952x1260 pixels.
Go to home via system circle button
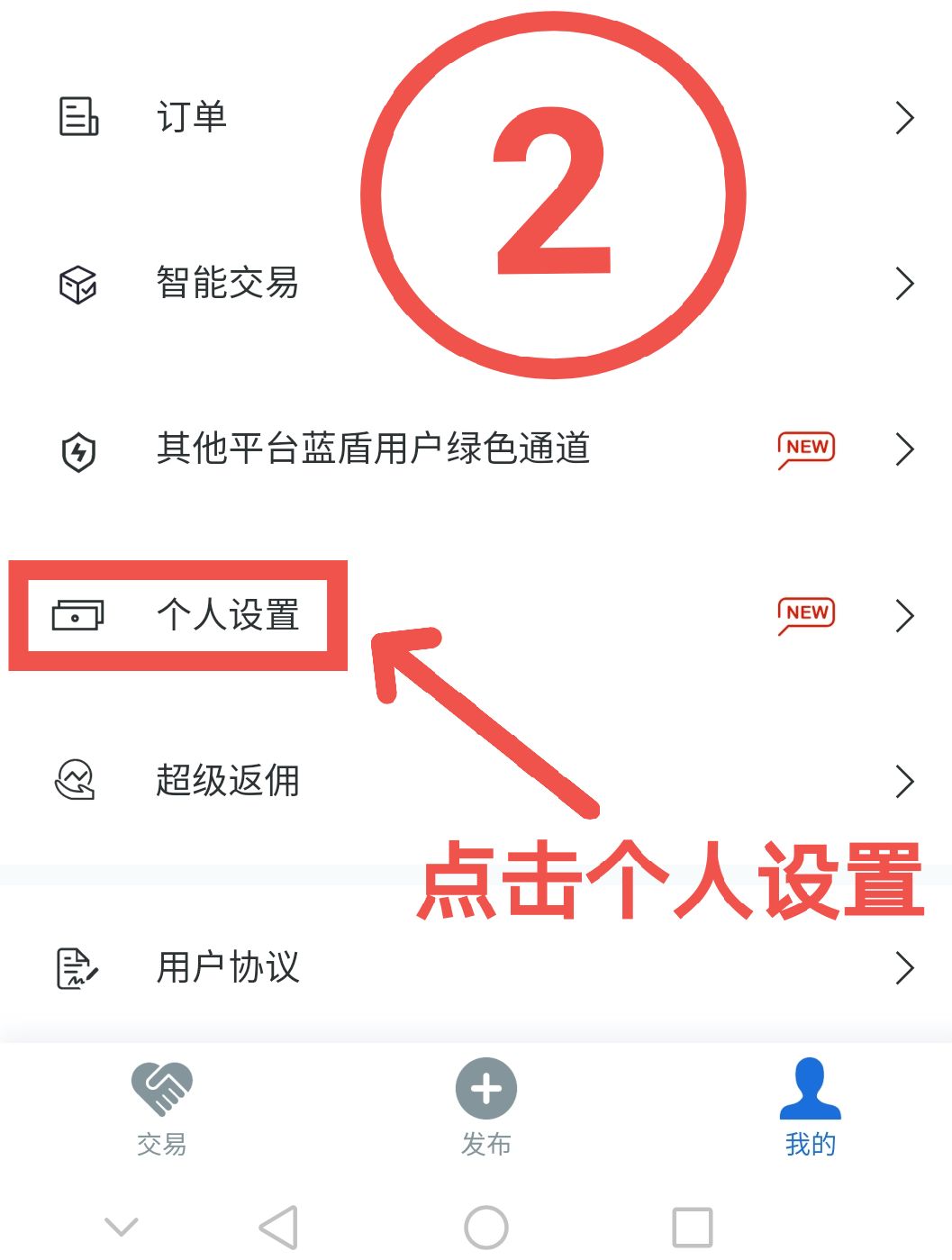click(486, 1227)
